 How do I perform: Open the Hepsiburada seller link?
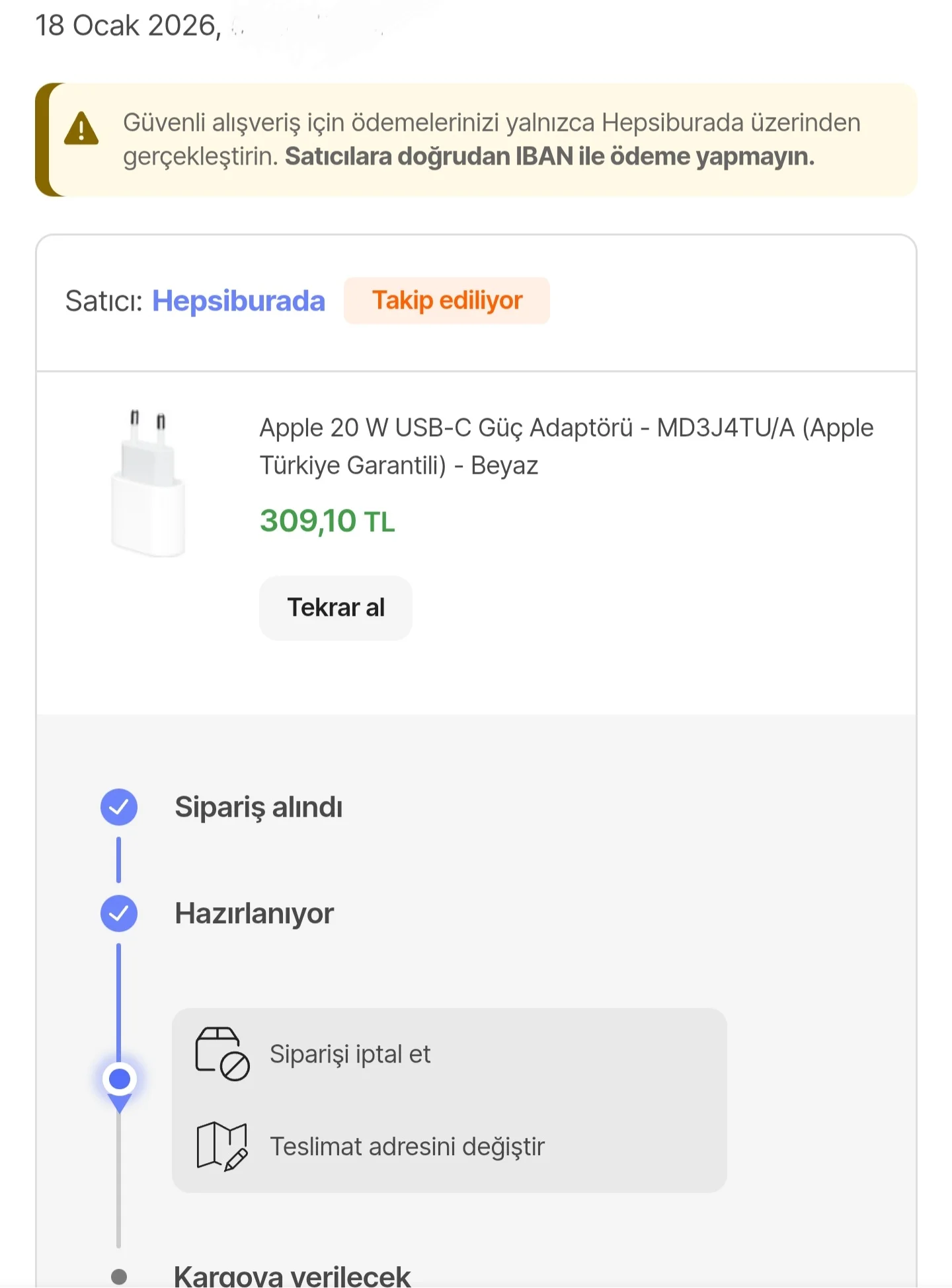coord(239,300)
